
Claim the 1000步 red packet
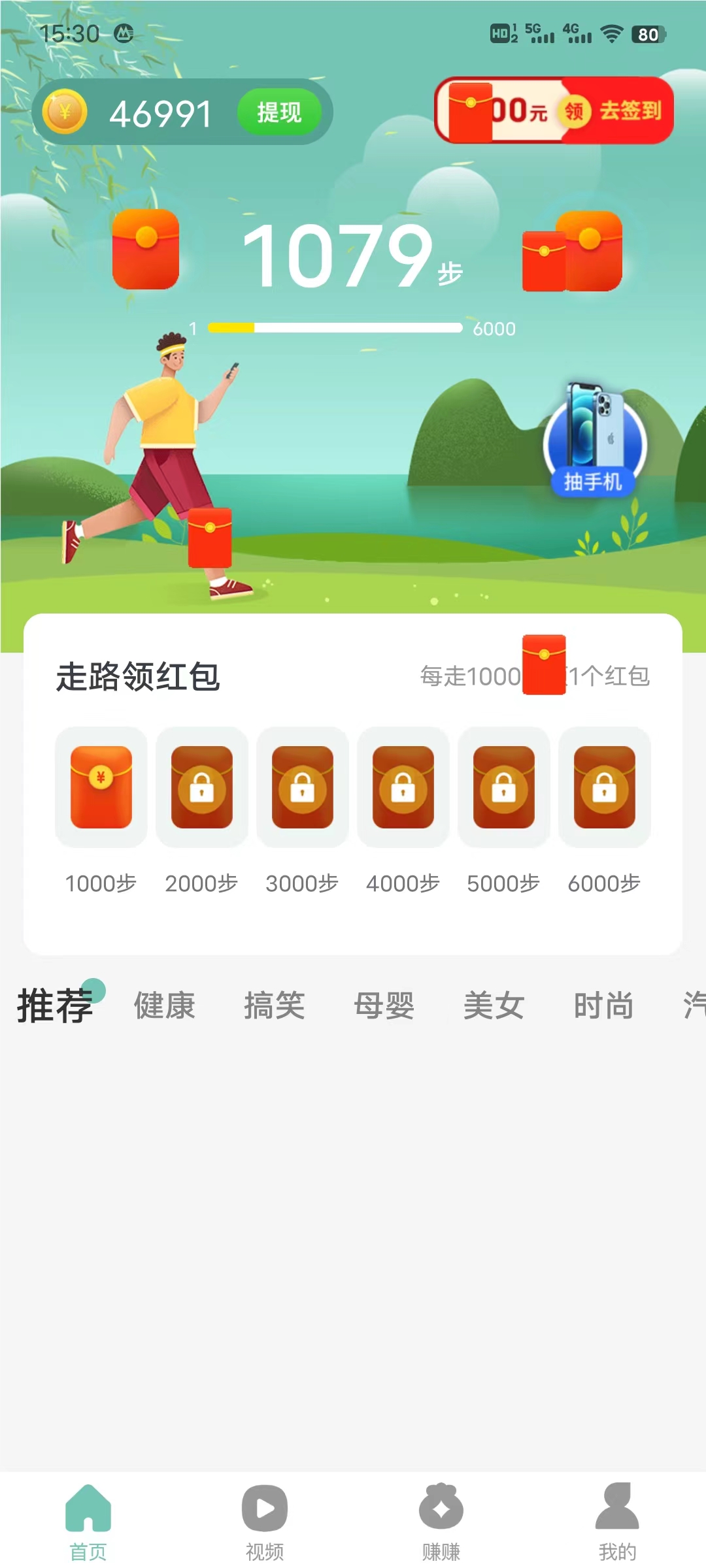101,787
